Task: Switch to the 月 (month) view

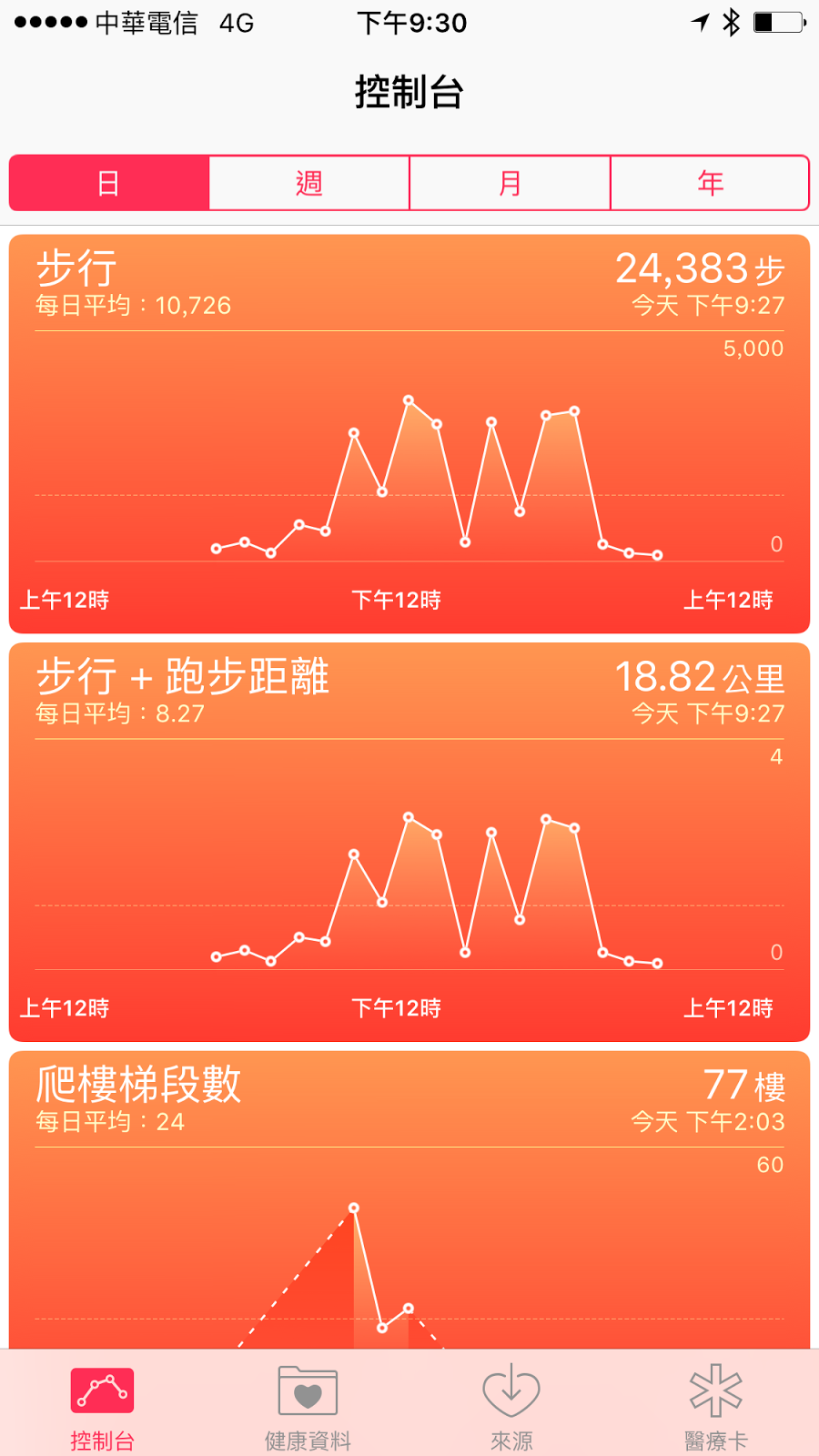Action: click(510, 183)
